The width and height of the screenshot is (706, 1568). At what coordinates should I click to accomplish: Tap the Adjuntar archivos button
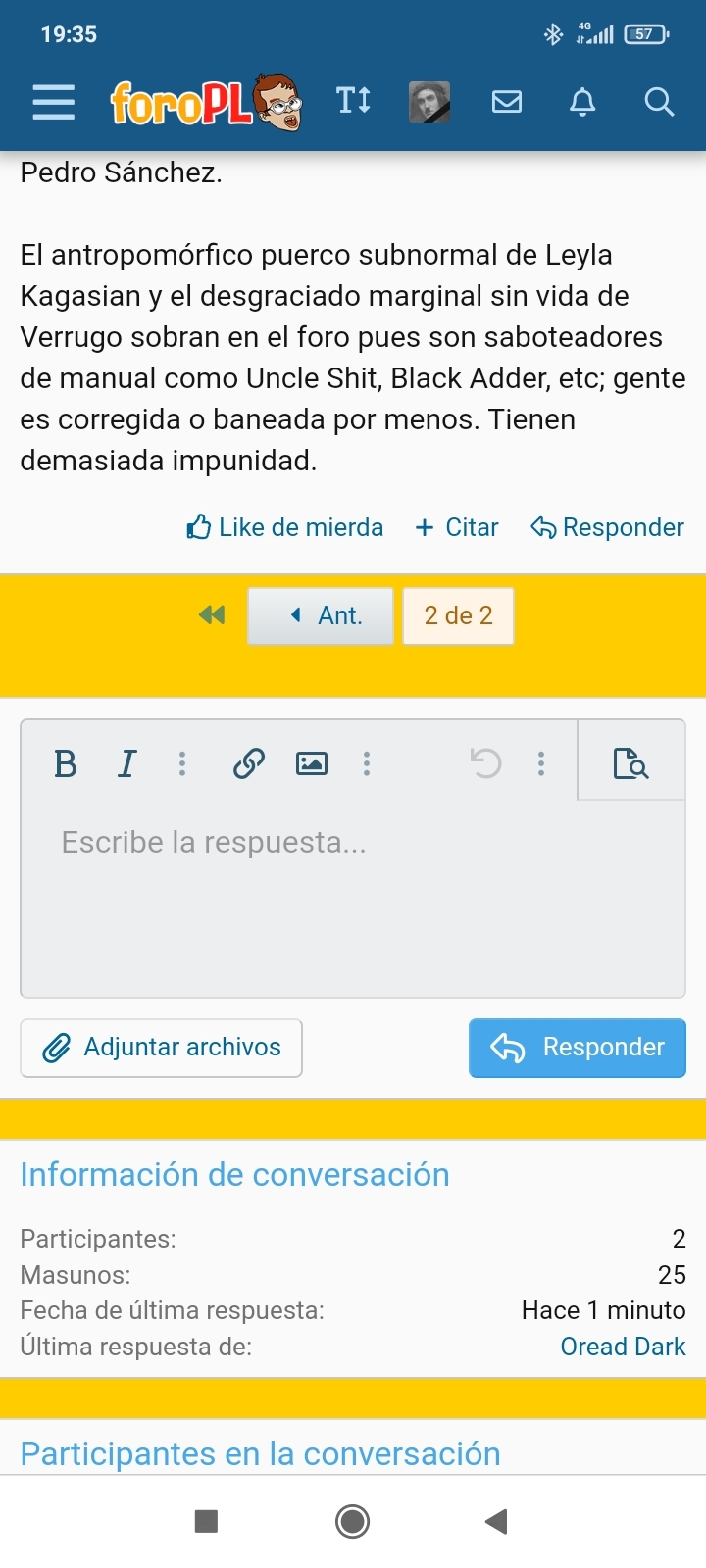click(162, 1048)
